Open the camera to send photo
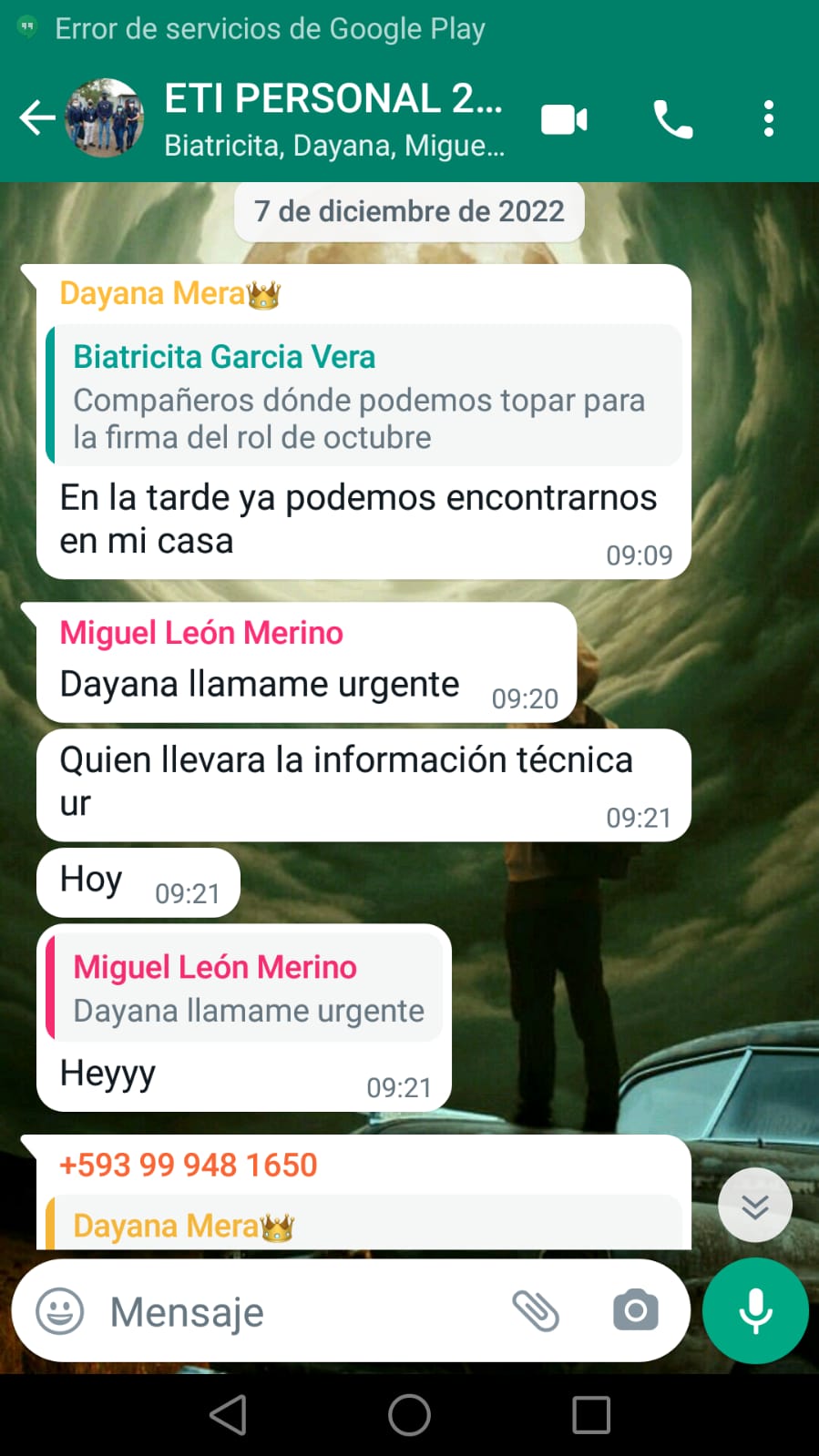The width and height of the screenshot is (819, 1456). pyautogui.click(x=635, y=1312)
